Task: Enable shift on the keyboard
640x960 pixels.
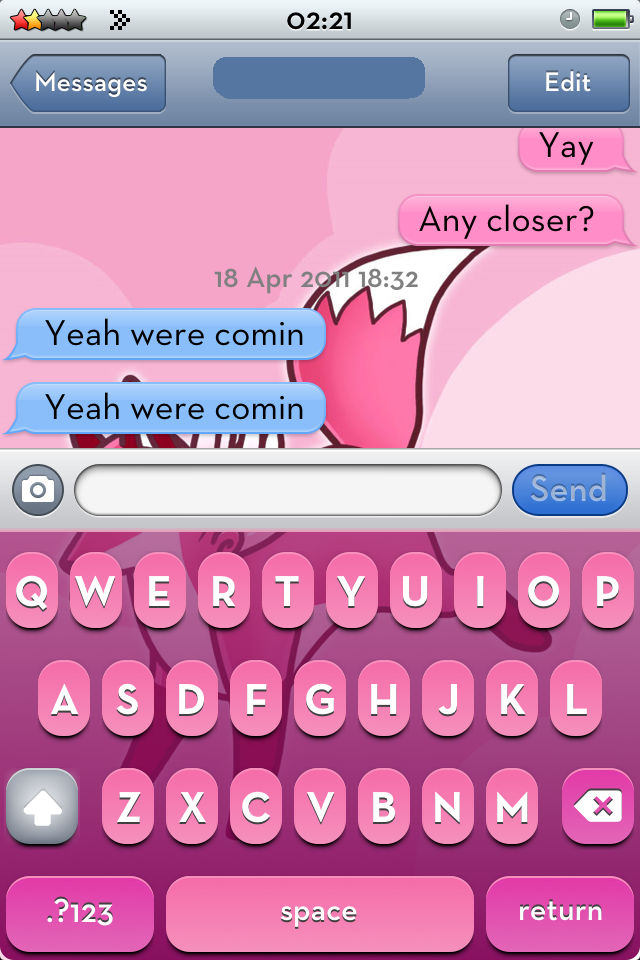Action: [42, 806]
